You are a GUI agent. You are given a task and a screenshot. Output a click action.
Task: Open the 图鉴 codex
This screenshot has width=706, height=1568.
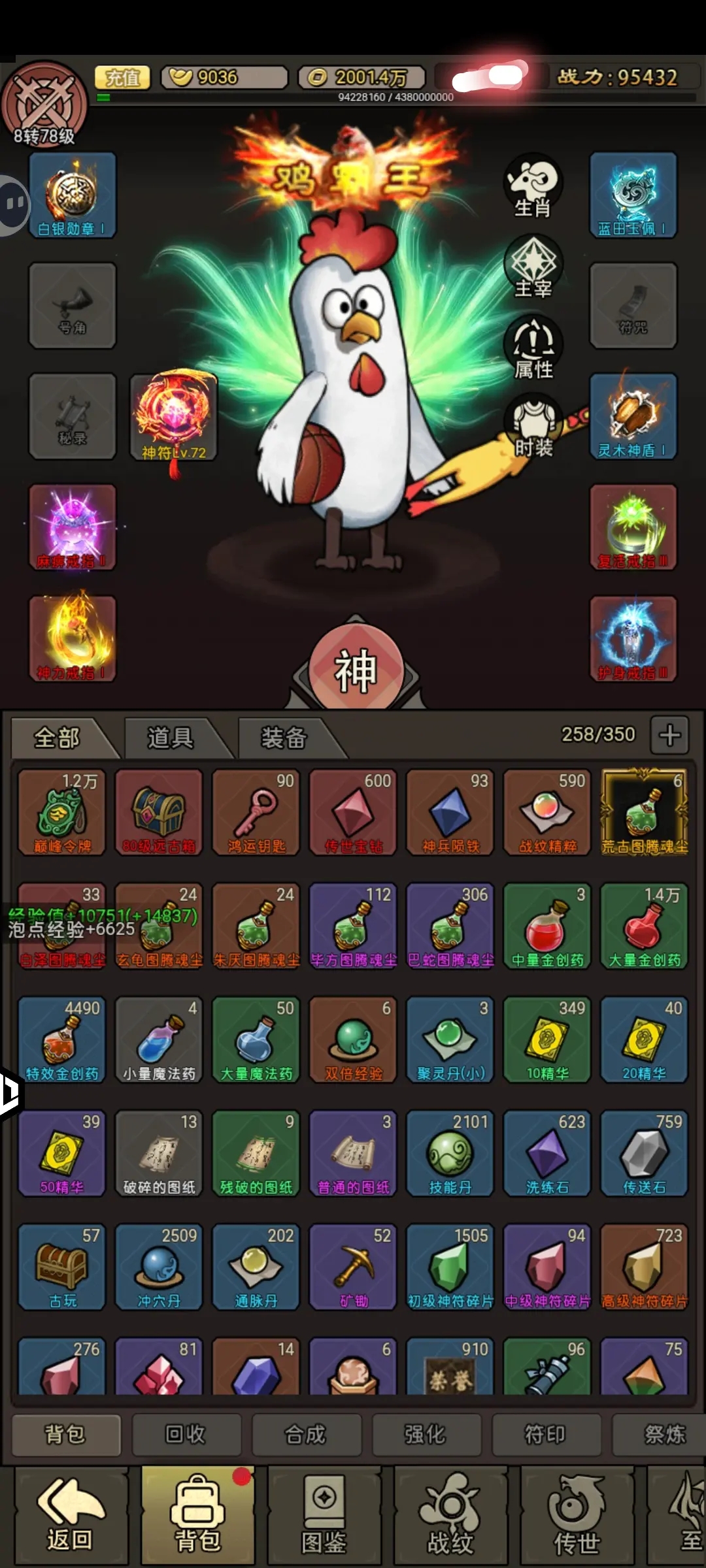click(x=324, y=1516)
